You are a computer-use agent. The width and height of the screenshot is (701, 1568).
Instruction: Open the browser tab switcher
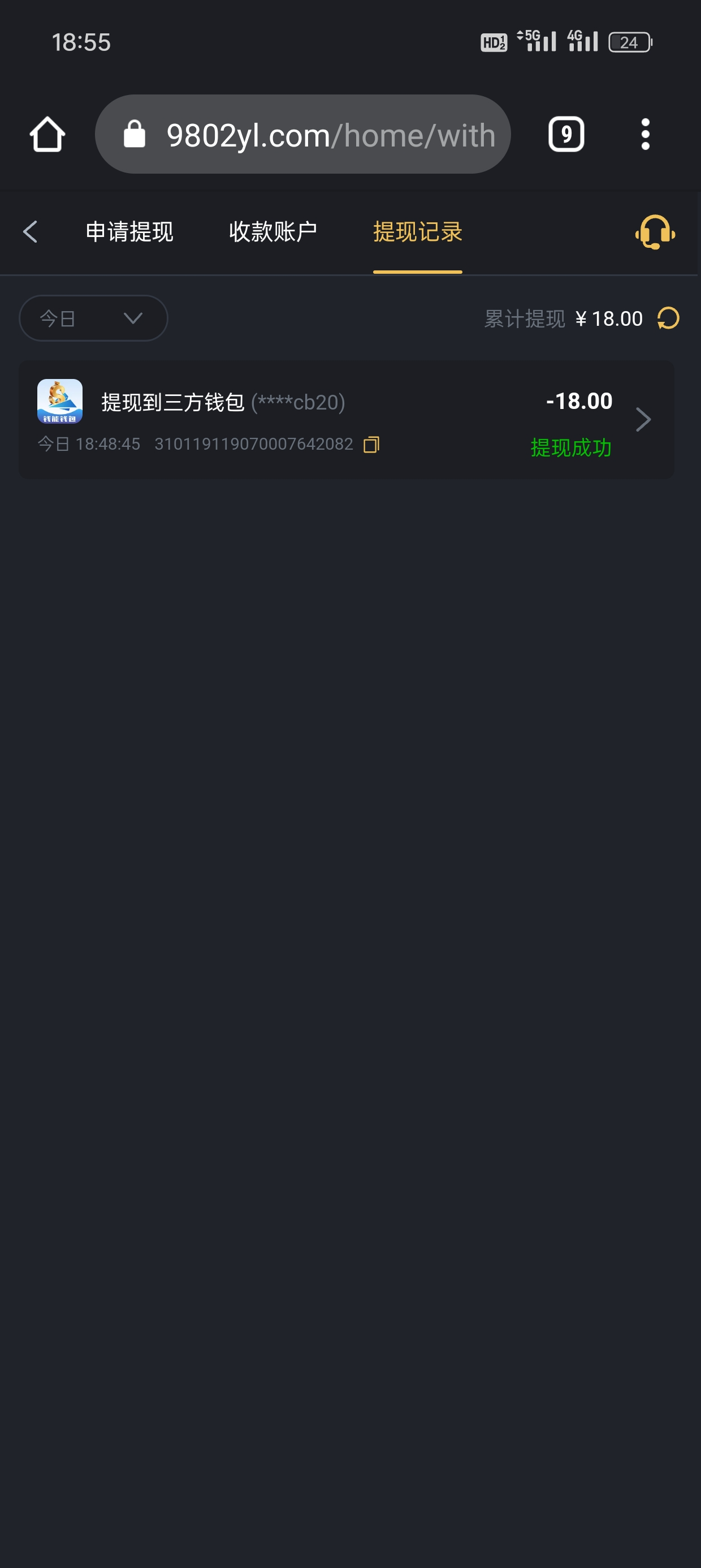click(566, 135)
